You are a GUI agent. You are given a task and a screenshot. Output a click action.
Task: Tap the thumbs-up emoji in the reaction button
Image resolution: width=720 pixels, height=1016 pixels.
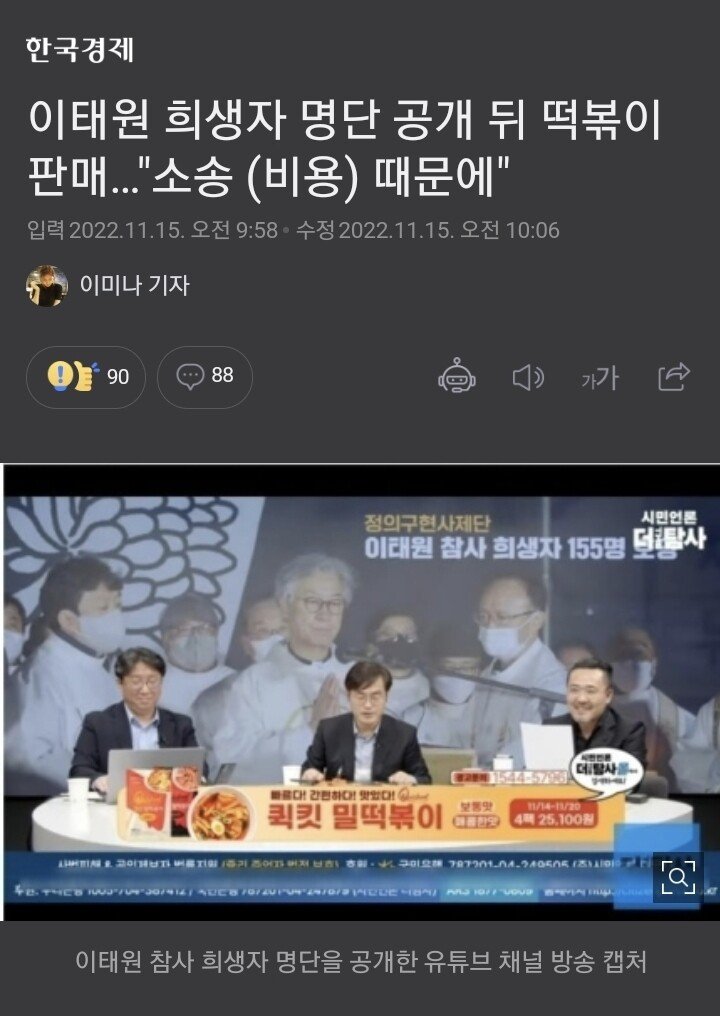tap(85, 374)
